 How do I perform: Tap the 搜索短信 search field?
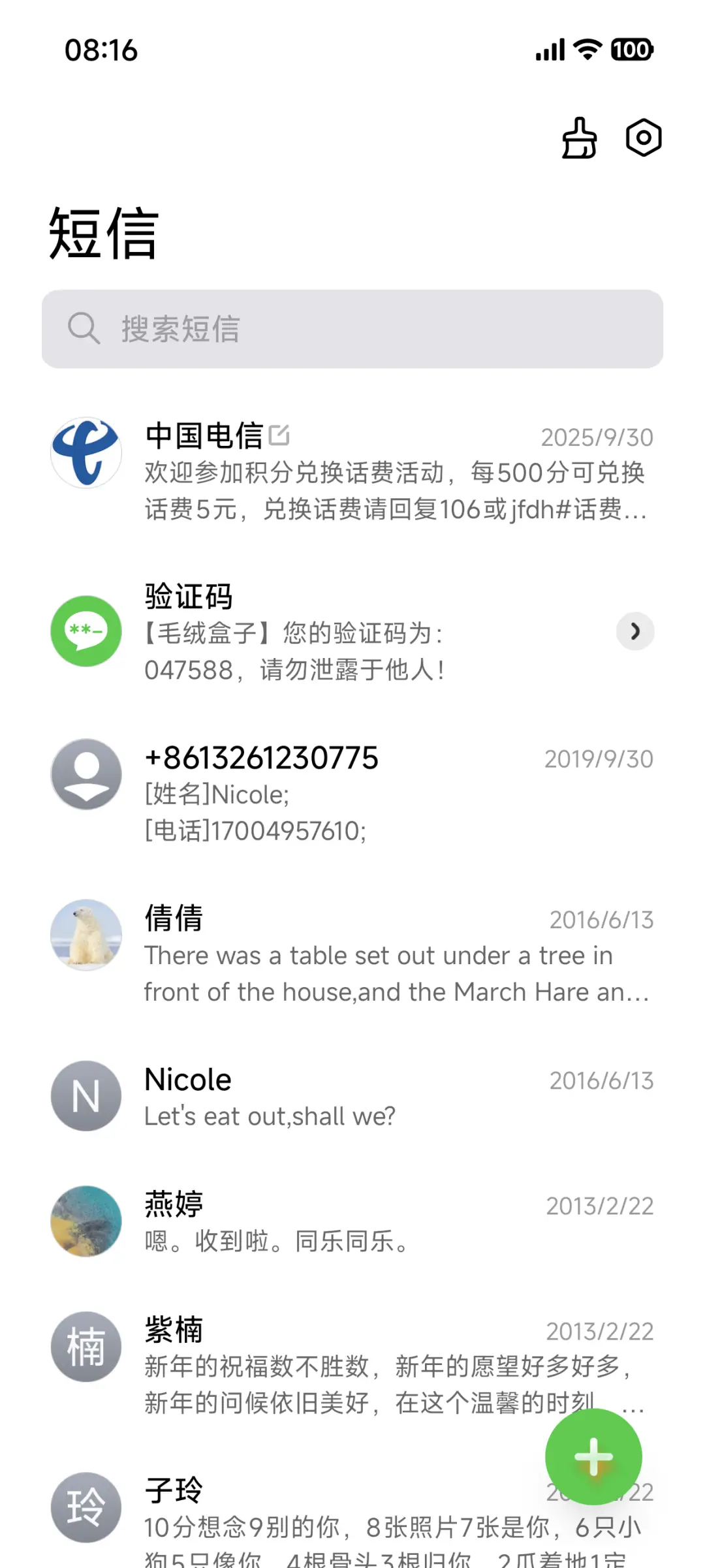tap(352, 330)
